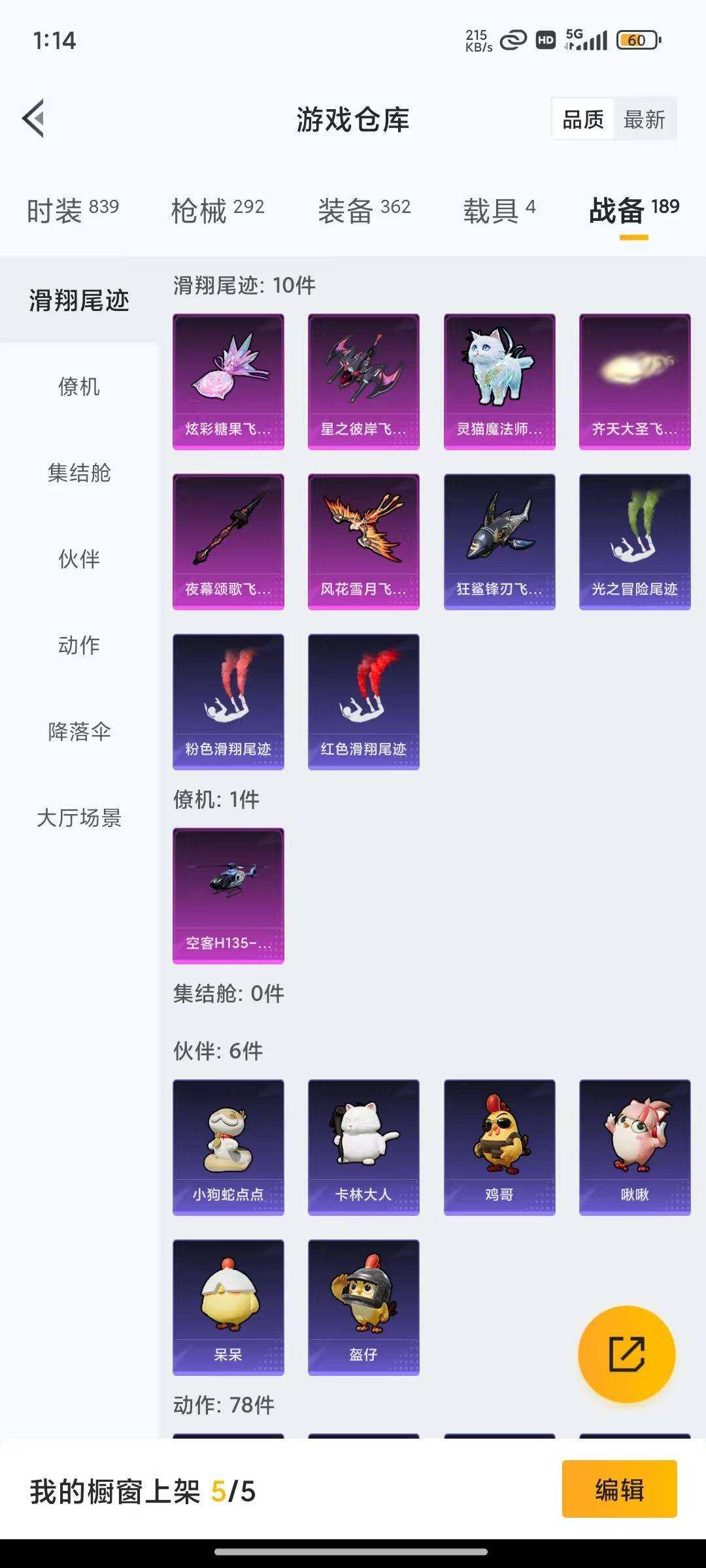Switch sorting to 最新
The height and width of the screenshot is (1568, 706).
tap(644, 119)
